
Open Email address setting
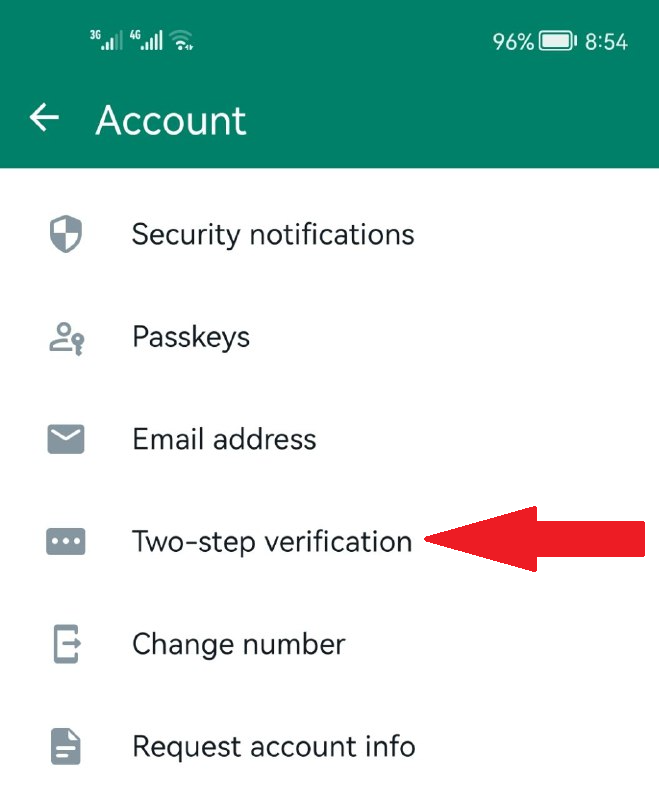[x=224, y=439]
